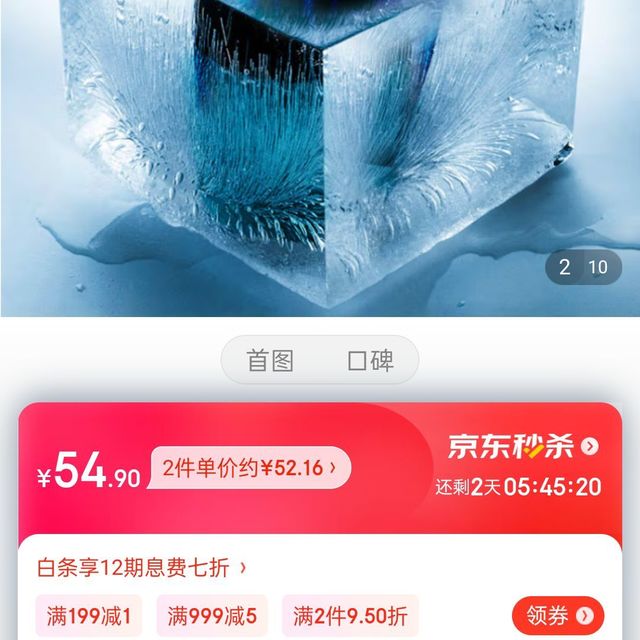The image size is (640, 640).
Task: Switch to the 口碑 tab
Action: [x=370, y=360]
